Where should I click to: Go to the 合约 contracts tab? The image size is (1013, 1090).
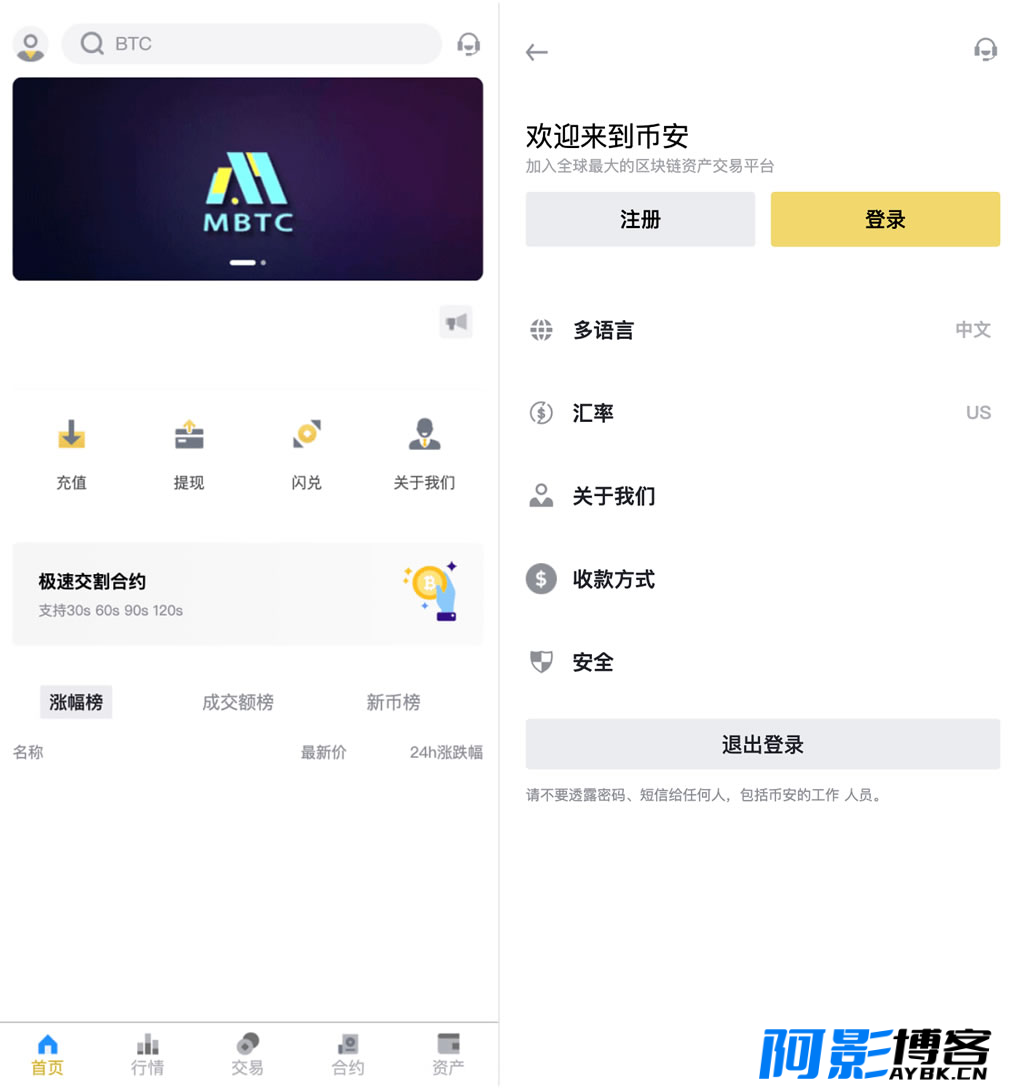tap(348, 1055)
